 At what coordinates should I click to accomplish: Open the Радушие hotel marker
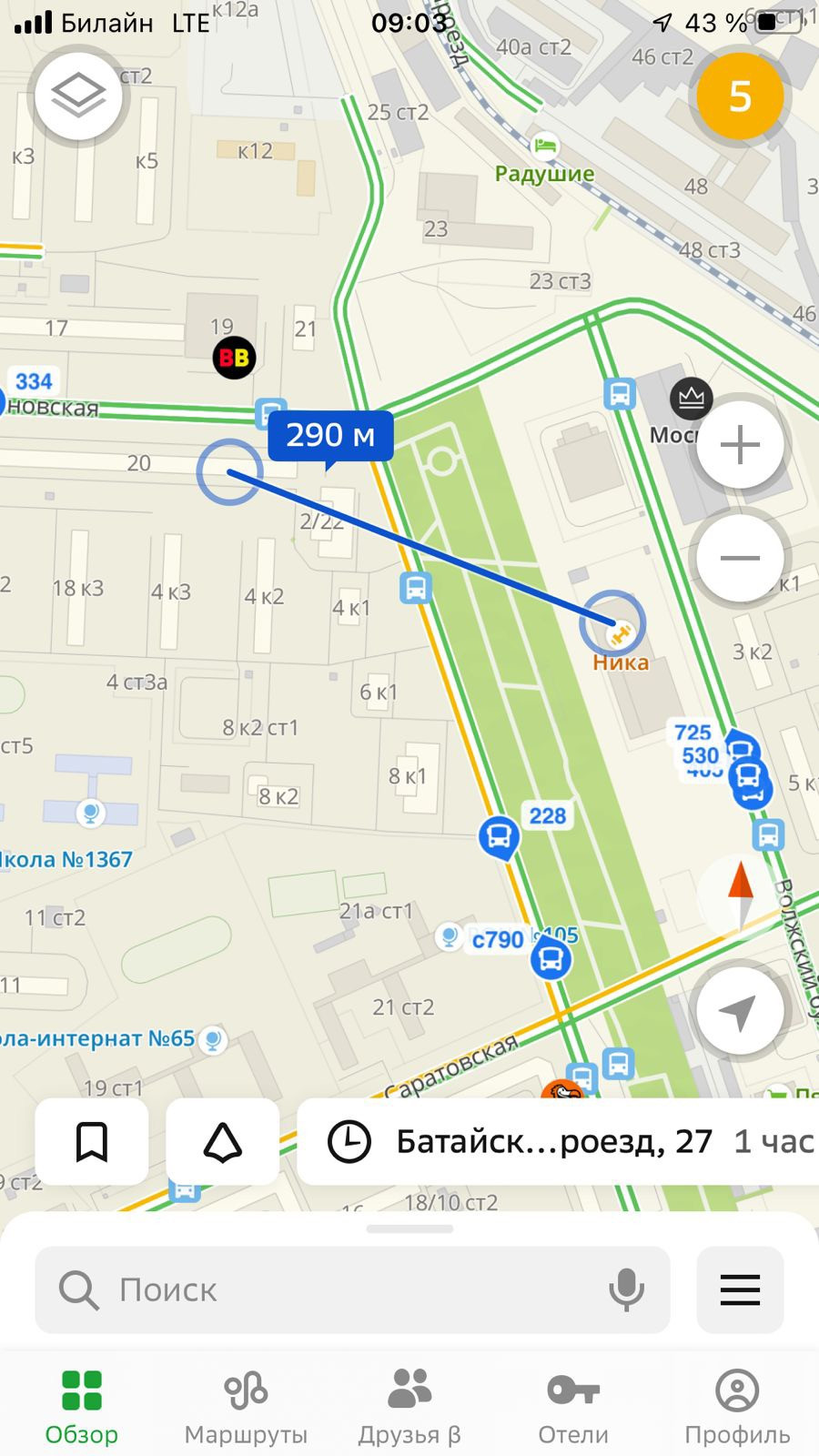coord(545,146)
